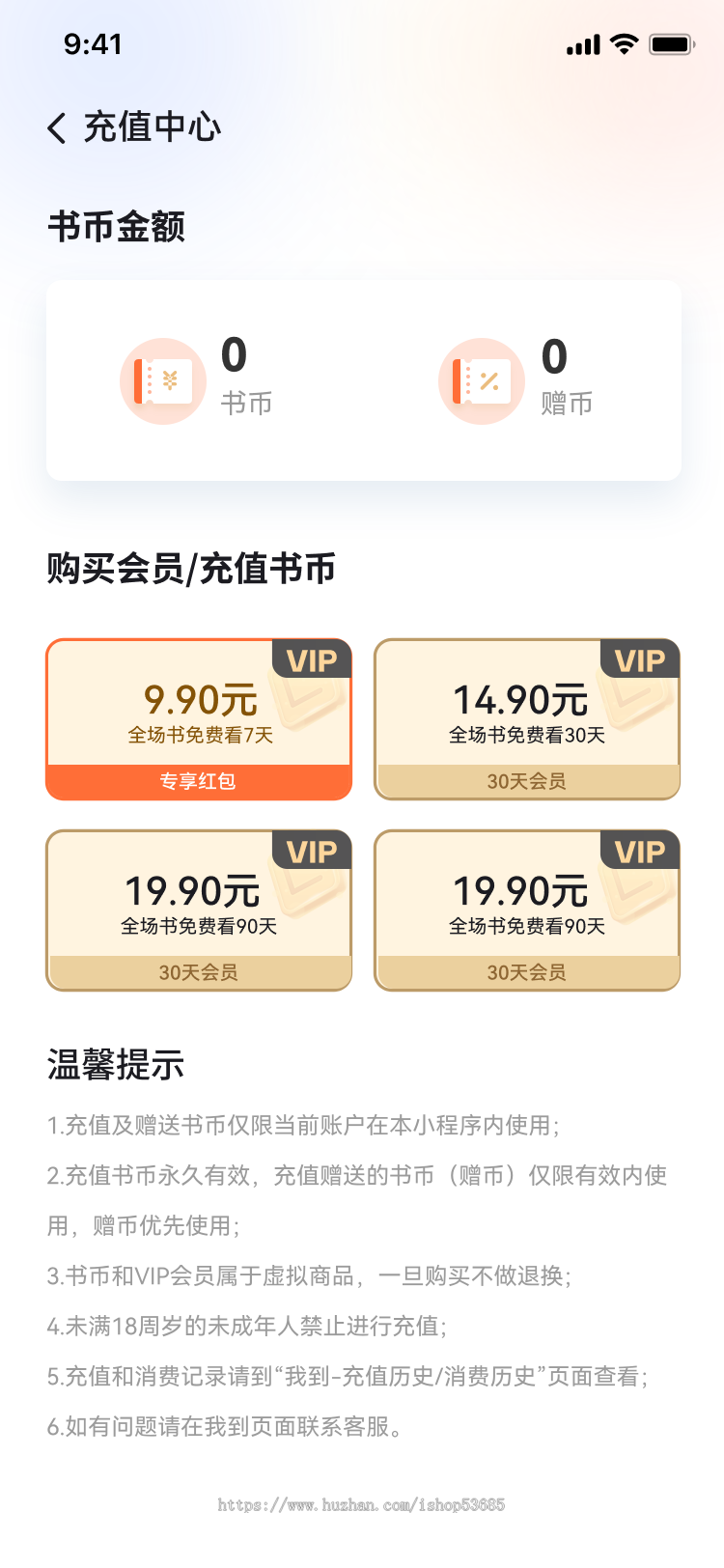Tap the Wi-Fi icon in the status bar

(x=622, y=43)
